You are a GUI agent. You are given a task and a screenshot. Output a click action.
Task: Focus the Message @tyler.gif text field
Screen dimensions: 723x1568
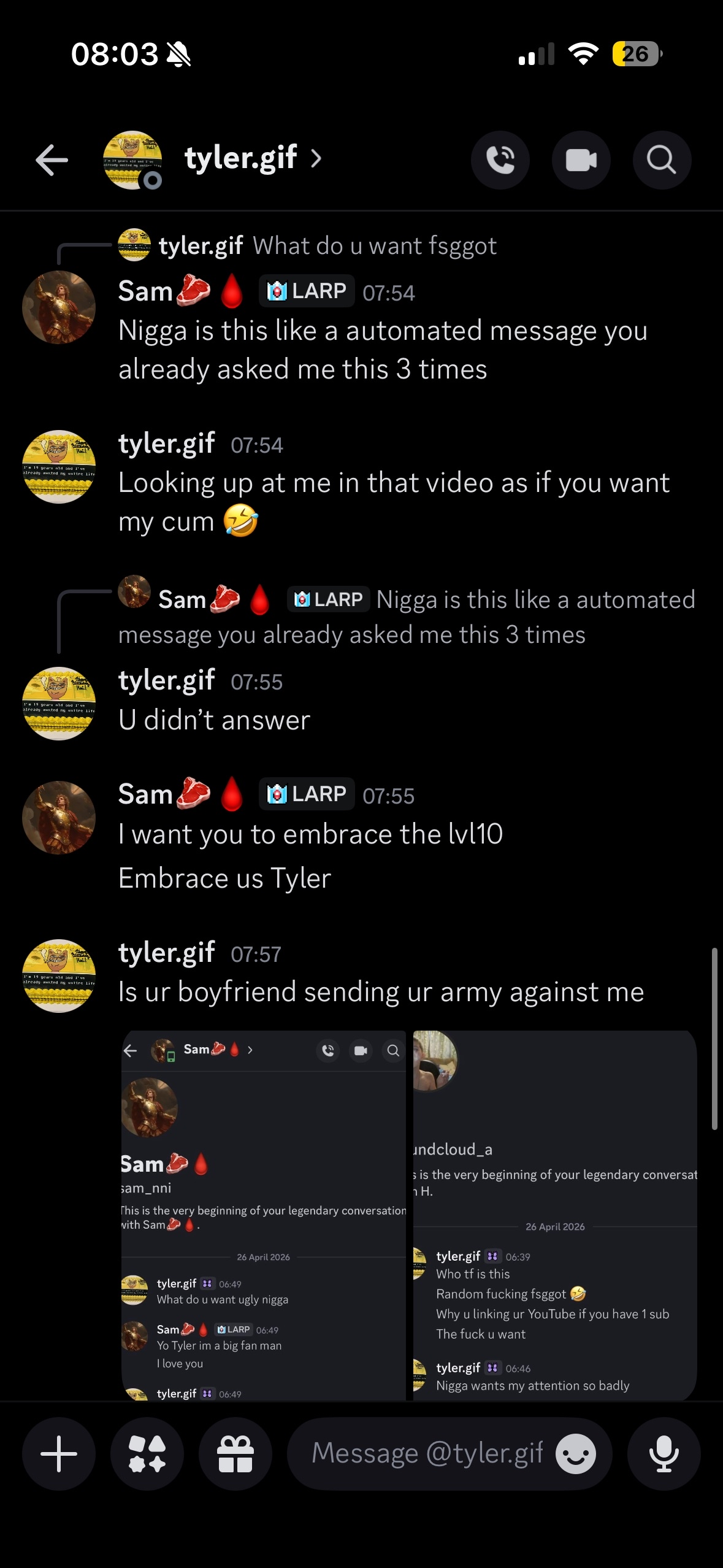point(427,1453)
